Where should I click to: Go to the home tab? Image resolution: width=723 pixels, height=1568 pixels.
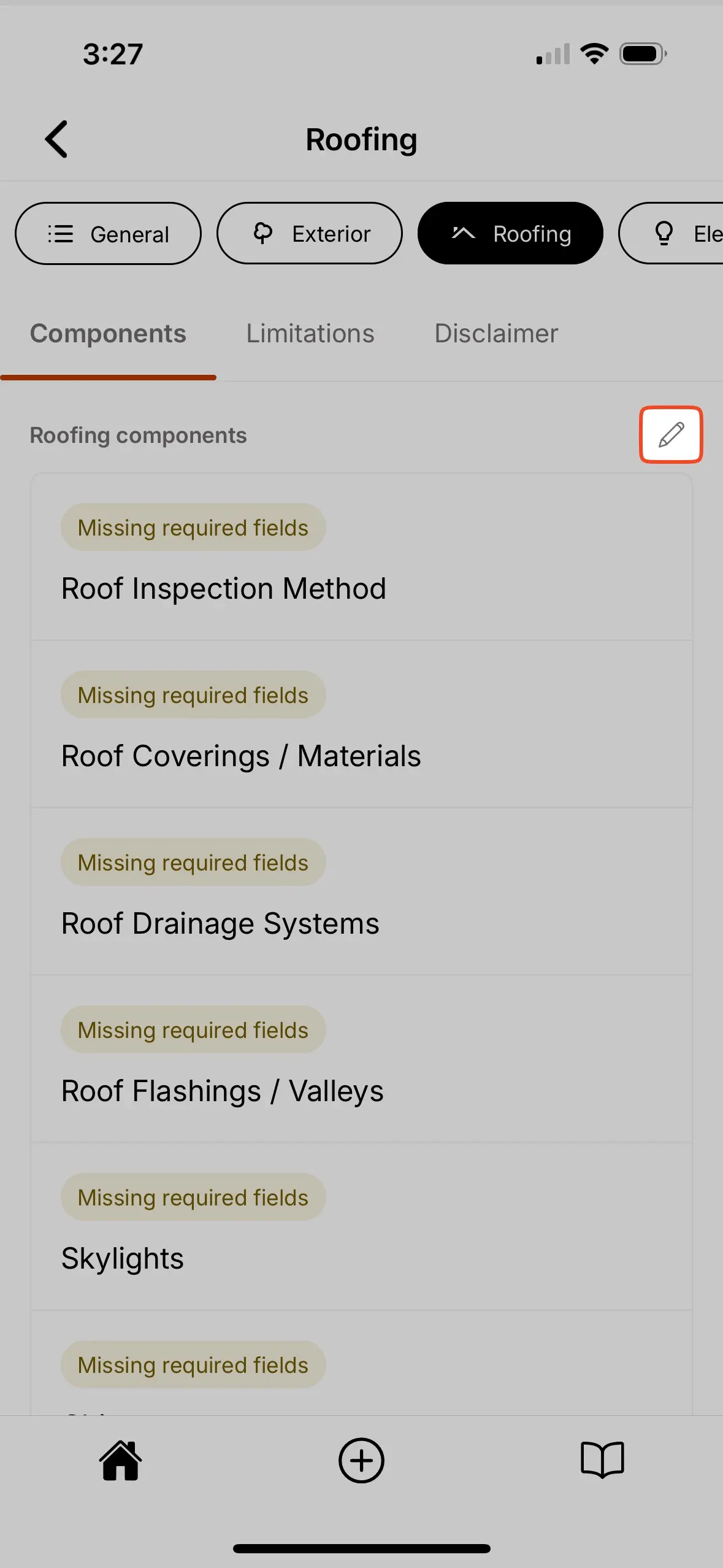[x=120, y=1460]
